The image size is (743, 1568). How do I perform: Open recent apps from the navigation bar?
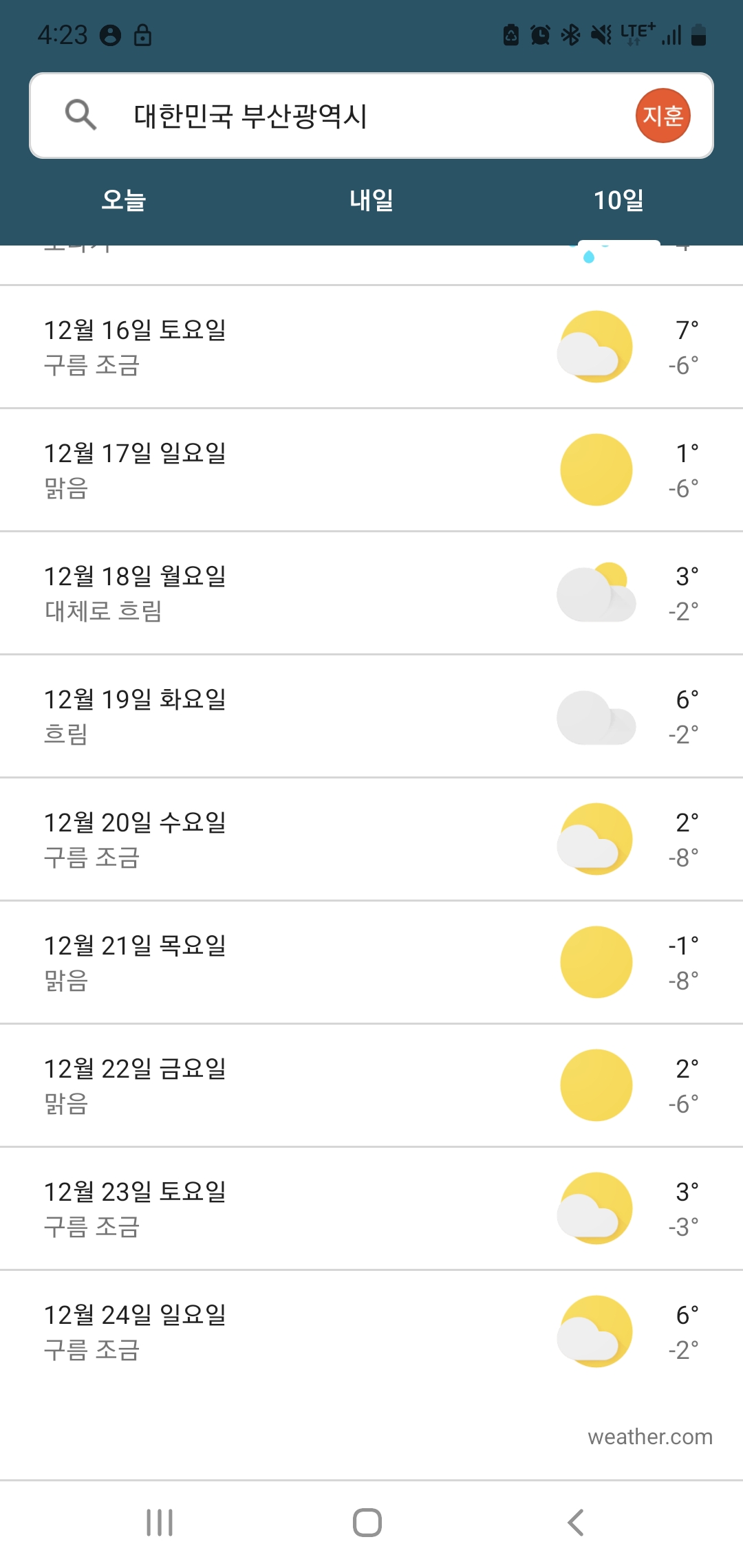pos(160,1523)
